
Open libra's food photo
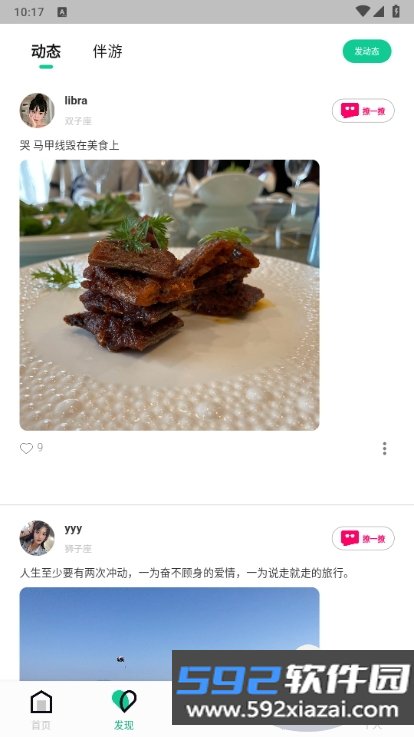click(169, 295)
